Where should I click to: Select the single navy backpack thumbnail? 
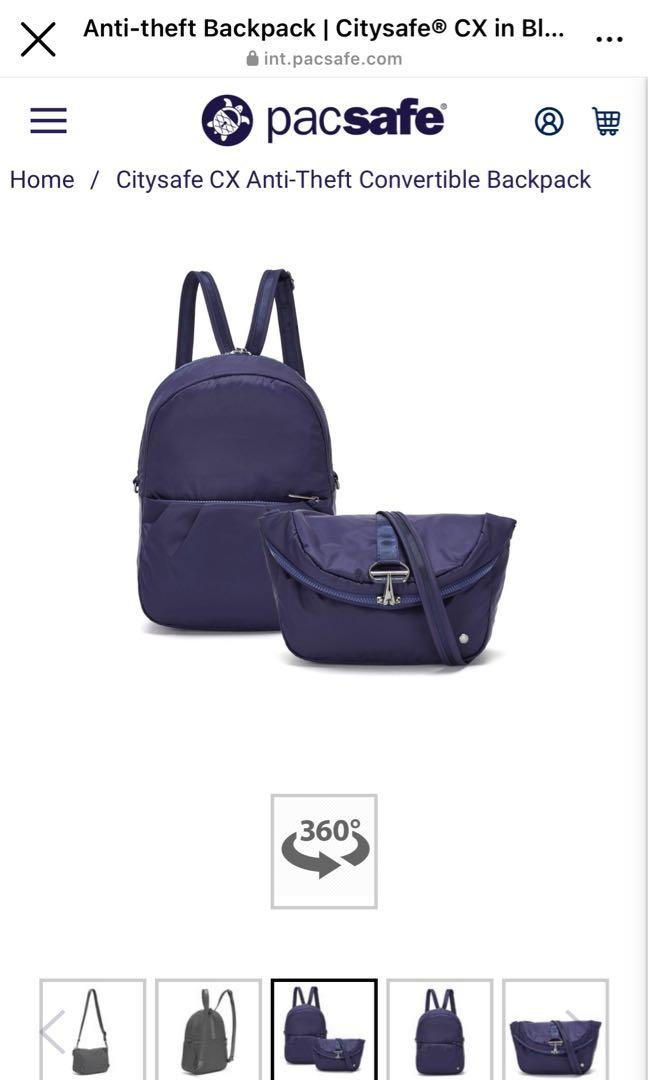[440, 1030]
